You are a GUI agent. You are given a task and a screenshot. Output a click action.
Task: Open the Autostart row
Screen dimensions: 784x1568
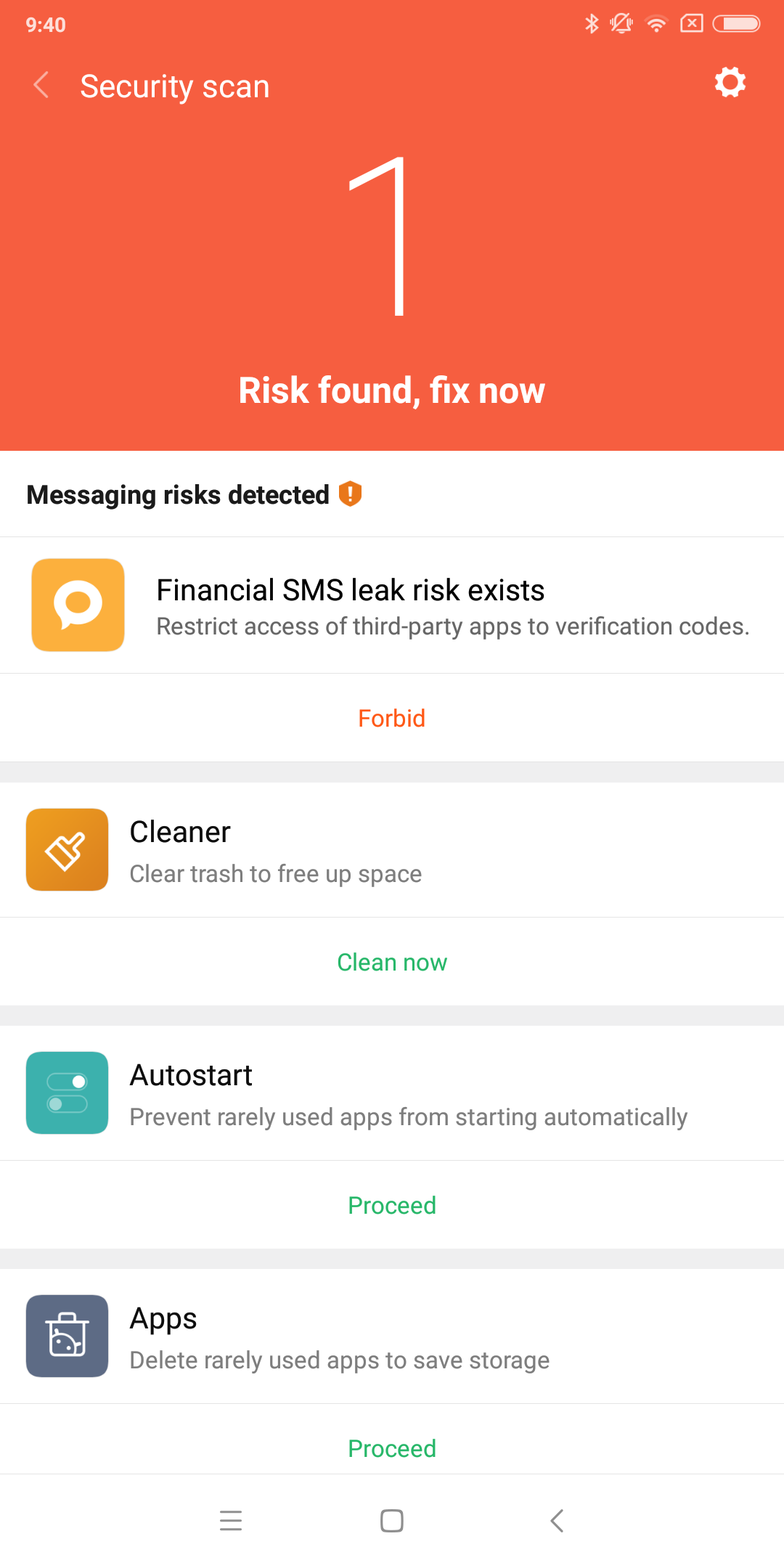tap(392, 1093)
